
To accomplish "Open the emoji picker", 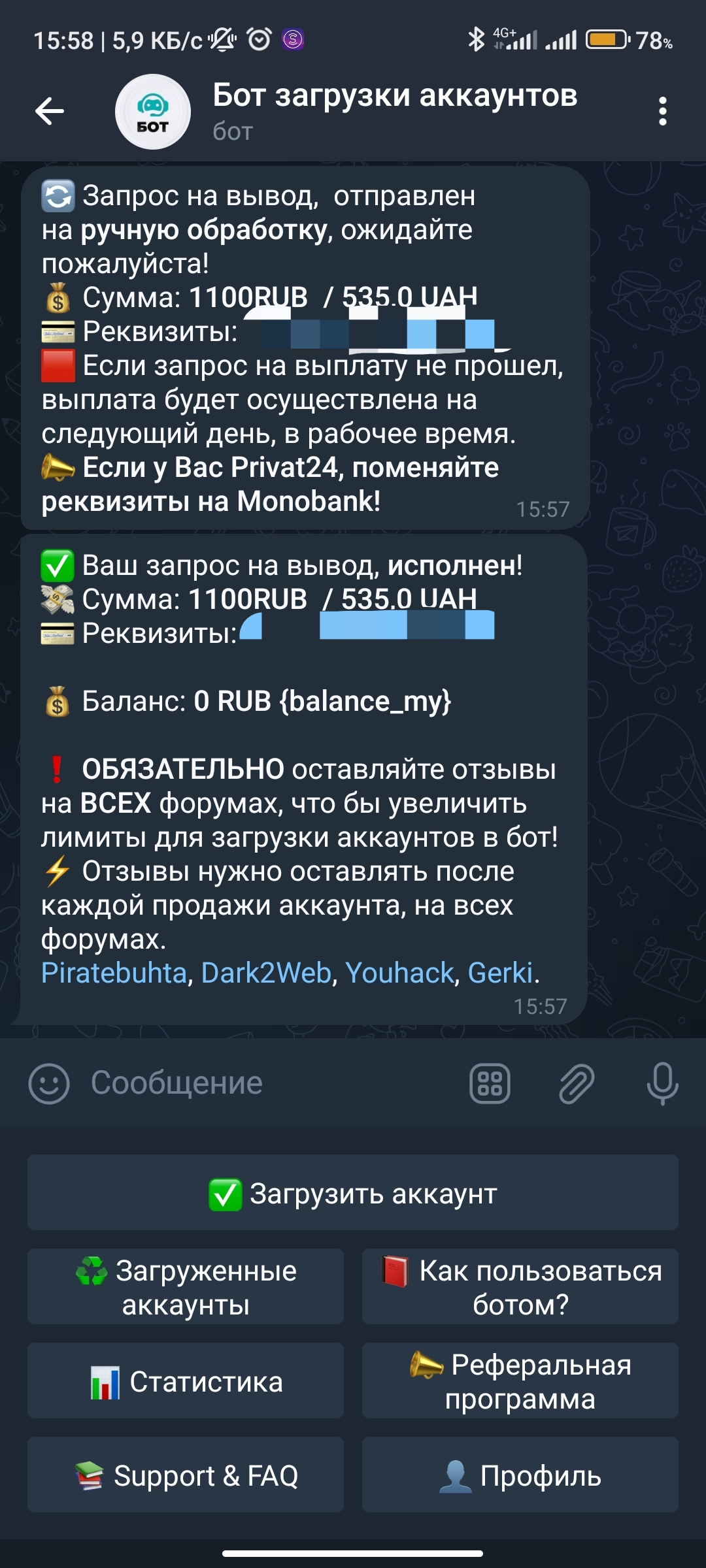I will click(49, 1083).
